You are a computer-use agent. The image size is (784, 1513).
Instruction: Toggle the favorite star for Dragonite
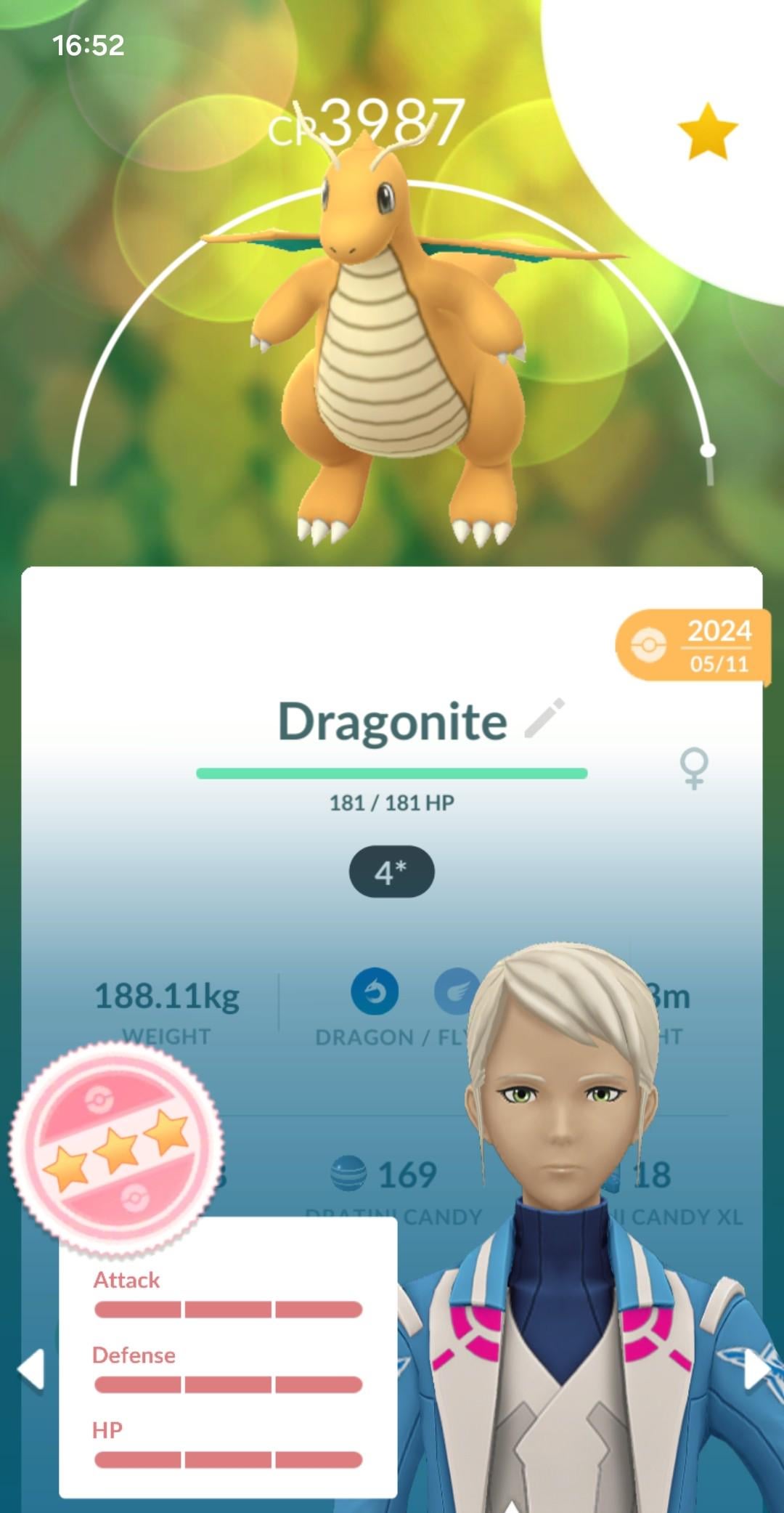pos(707,131)
